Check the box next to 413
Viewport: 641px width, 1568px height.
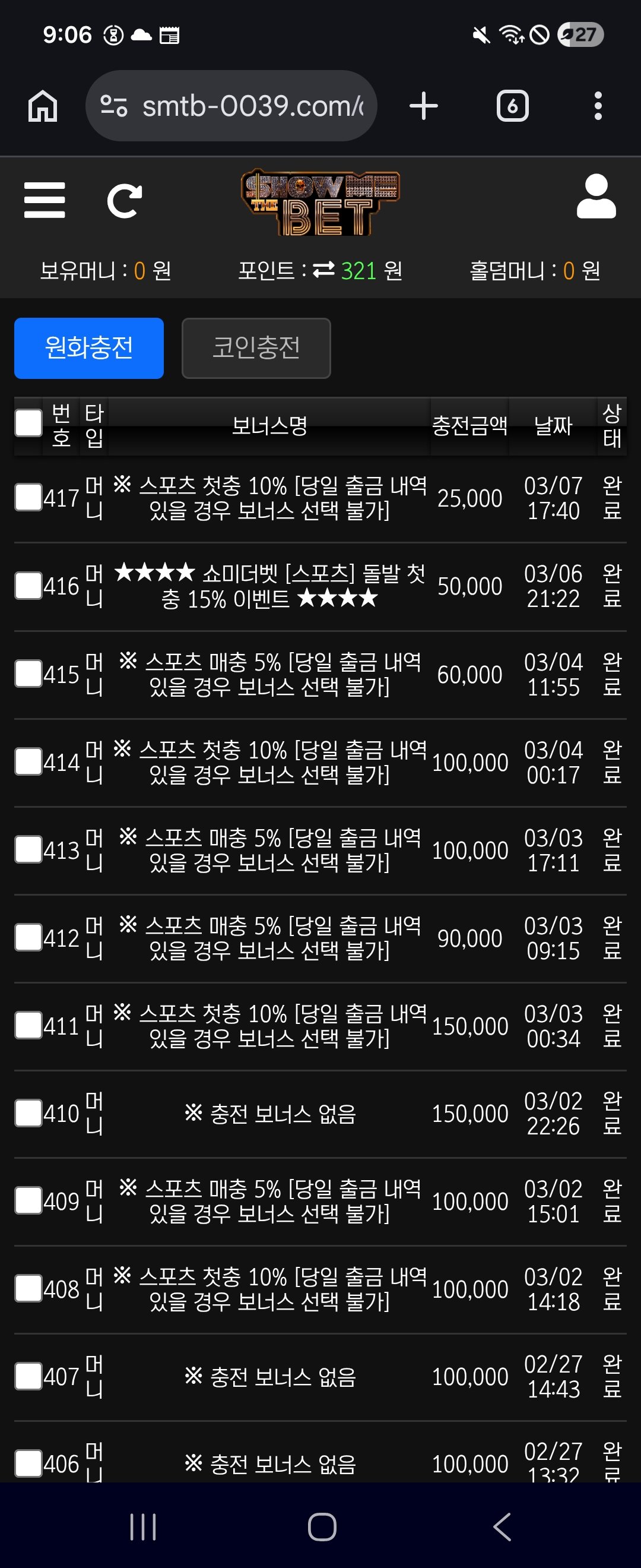pyautogui.click(x=28, y=850)
